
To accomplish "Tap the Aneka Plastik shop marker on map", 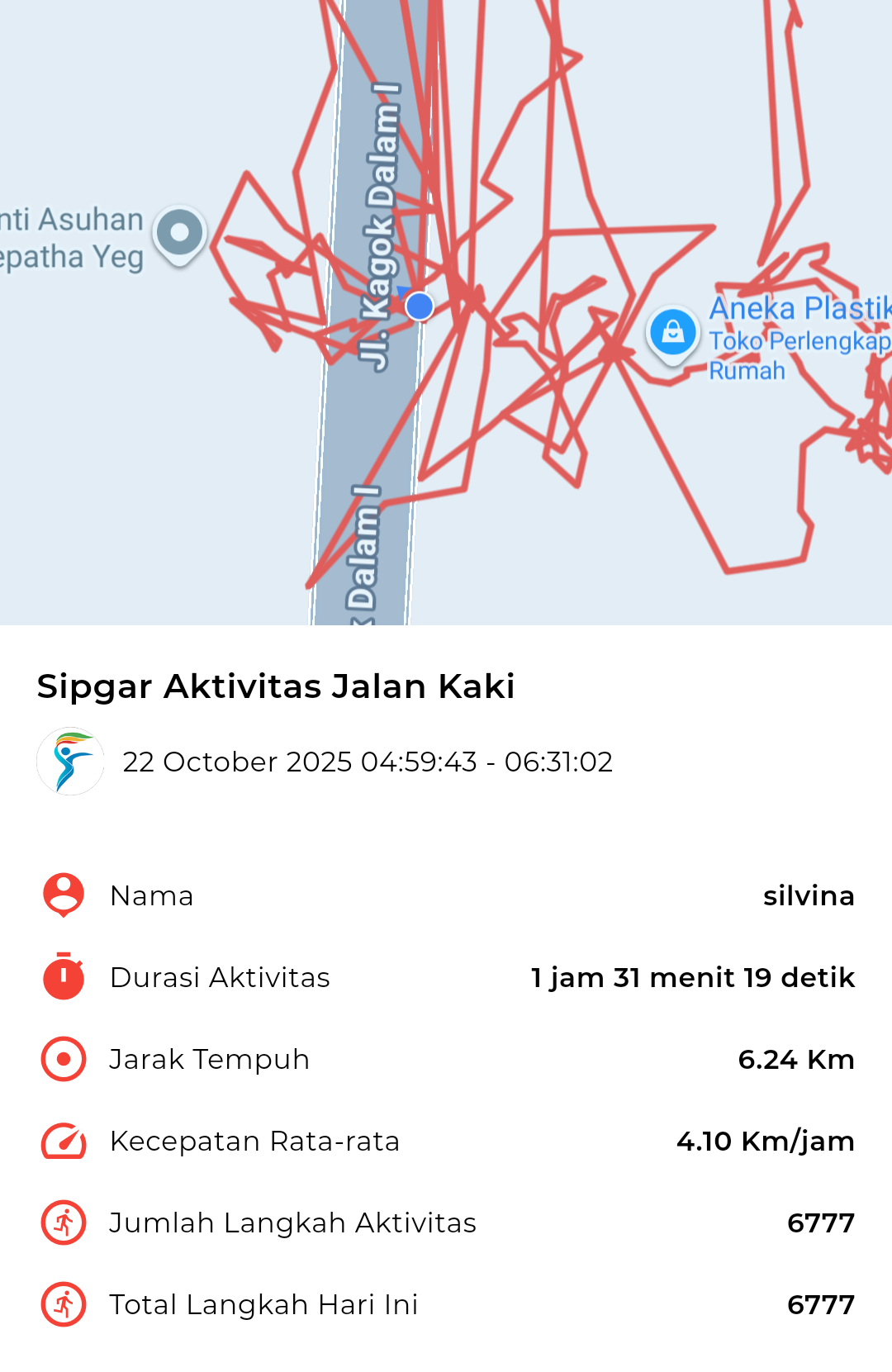I will click(672, 333).
